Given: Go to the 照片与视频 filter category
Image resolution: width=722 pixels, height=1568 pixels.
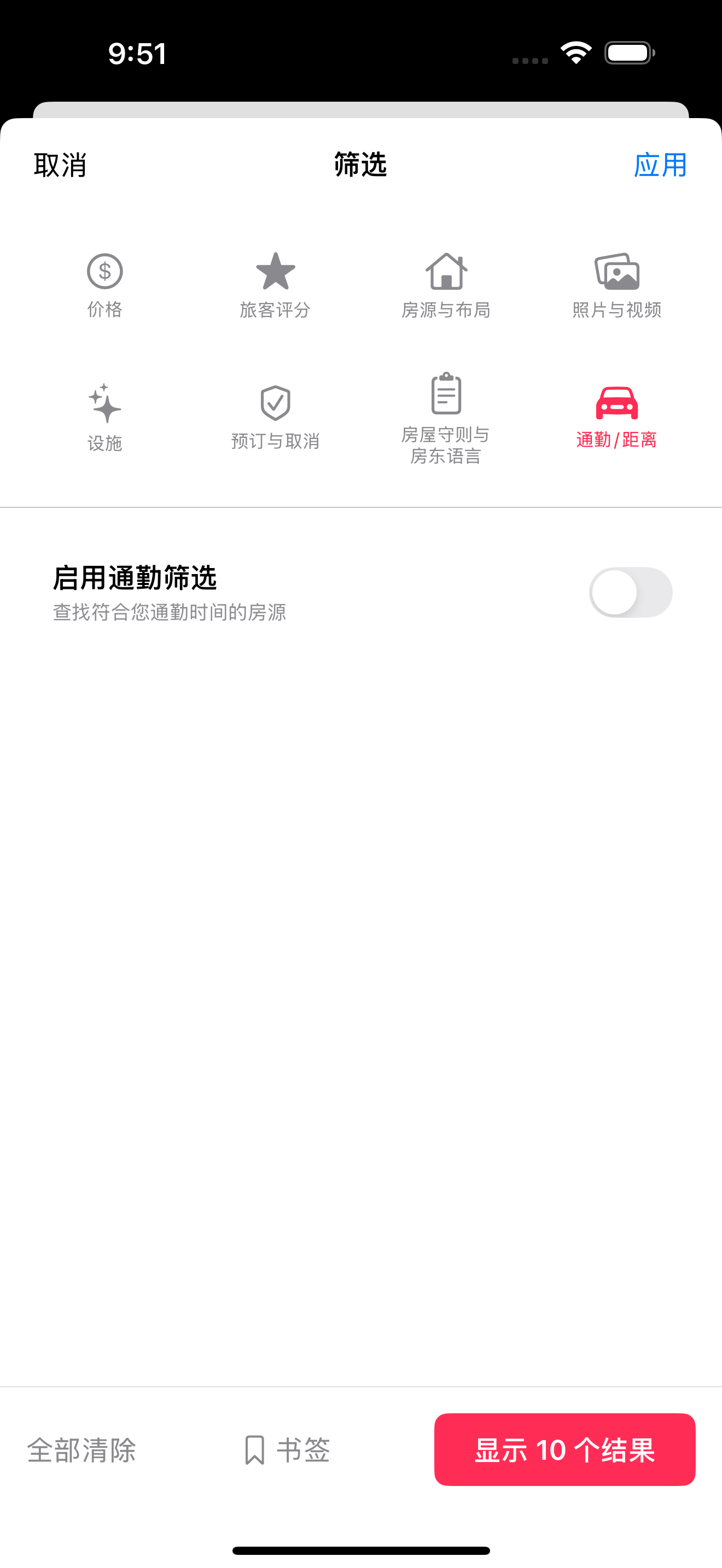Looking at the screenshot, I should coord(616,285).
